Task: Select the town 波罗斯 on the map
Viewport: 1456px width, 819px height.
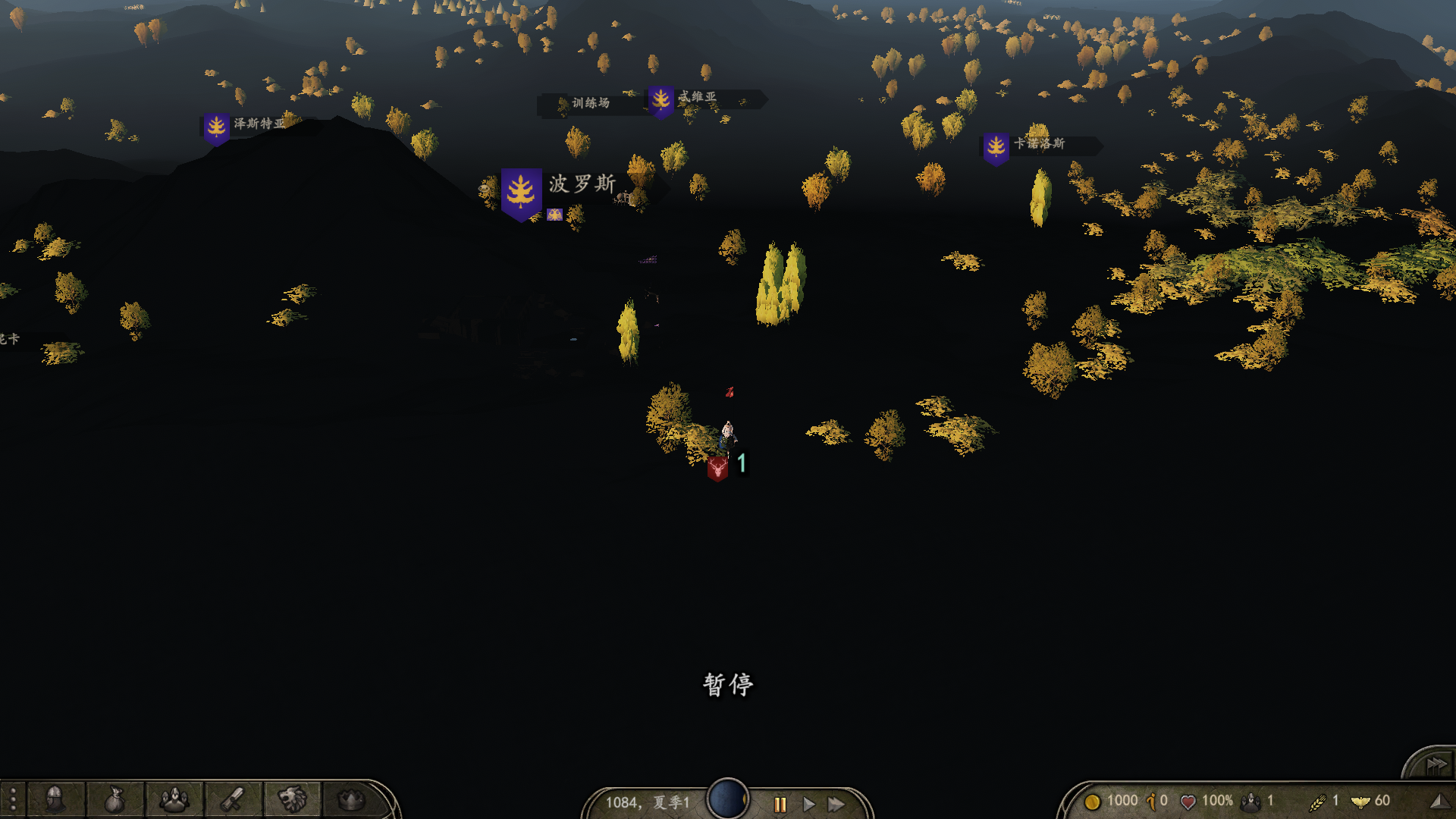Action: tap(581, 184)
